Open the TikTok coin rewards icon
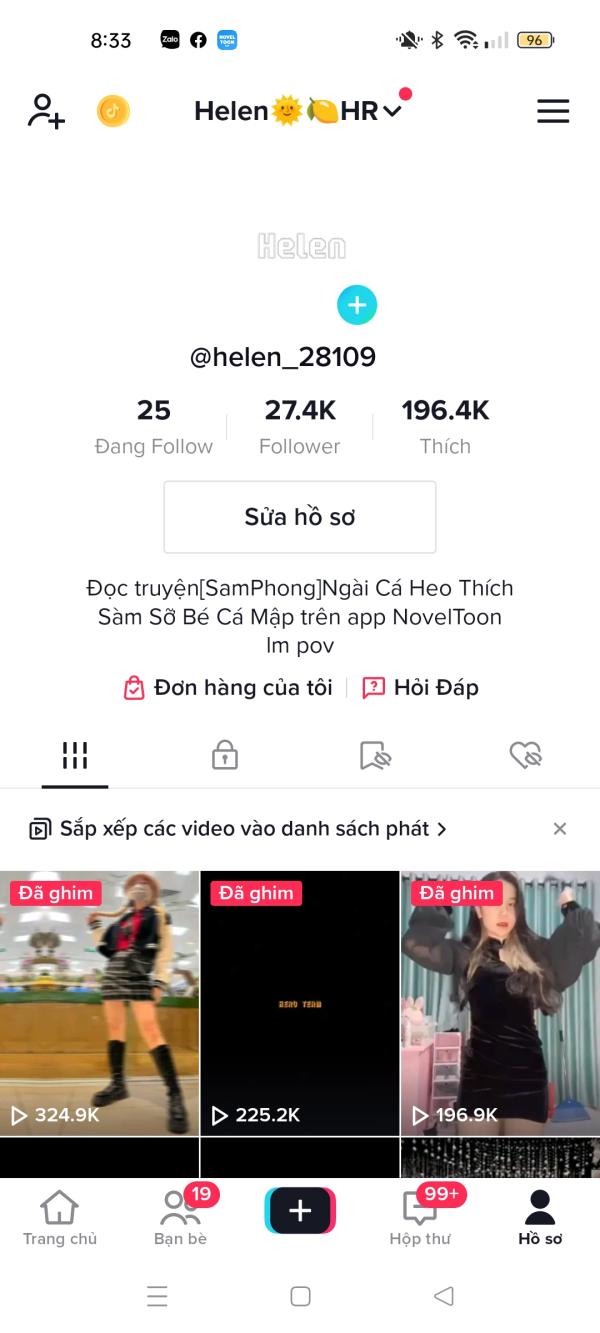Viewport: 600px width, 1333px height. point(113,111)
